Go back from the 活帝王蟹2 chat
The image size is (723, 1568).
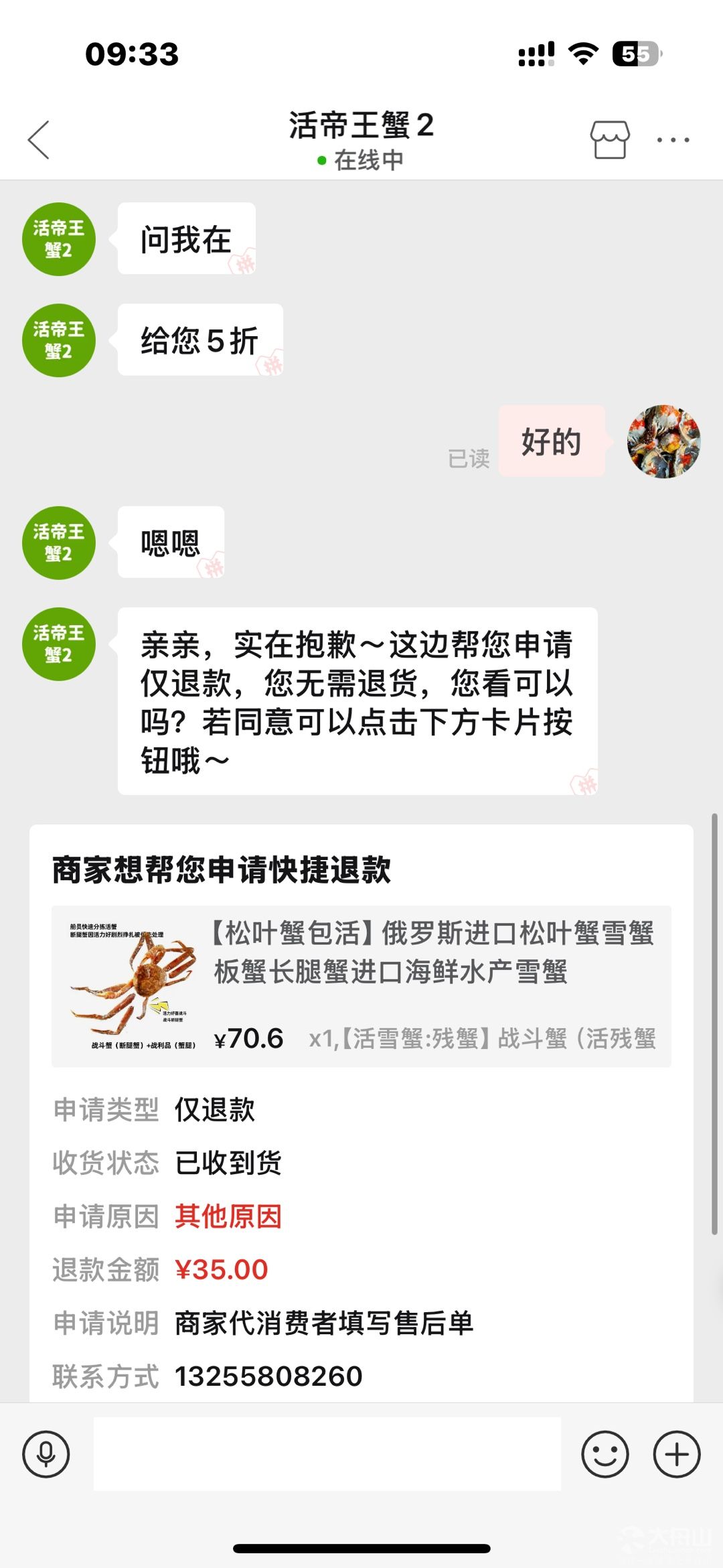[39, 139]
